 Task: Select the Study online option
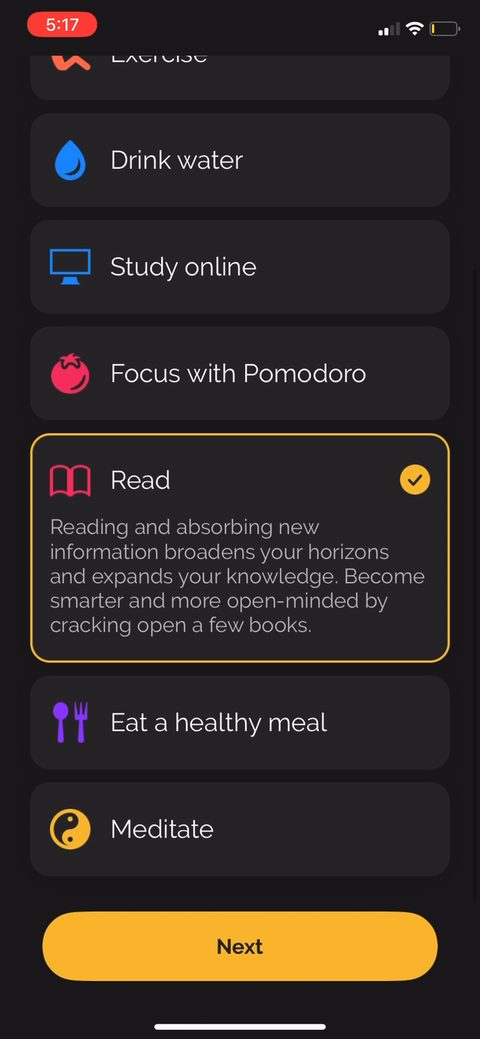point(240,266)
